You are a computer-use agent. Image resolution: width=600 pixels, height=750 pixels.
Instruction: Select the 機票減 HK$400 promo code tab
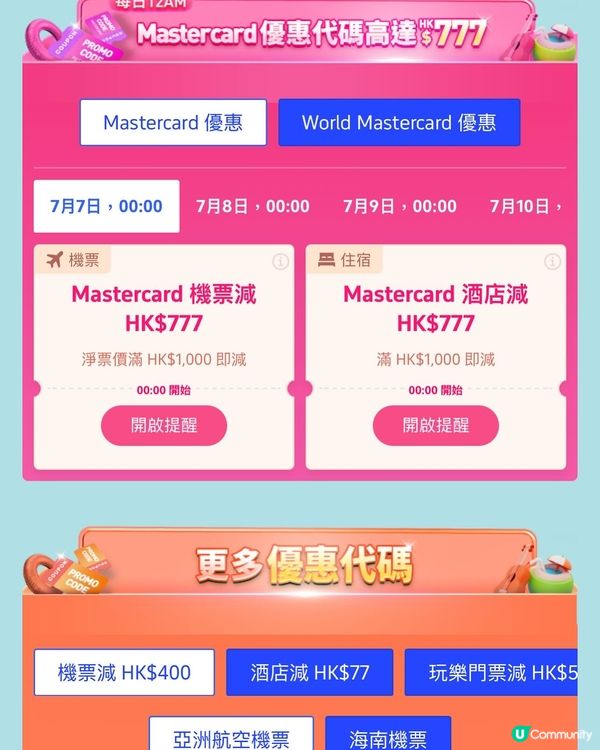[124, 673]
